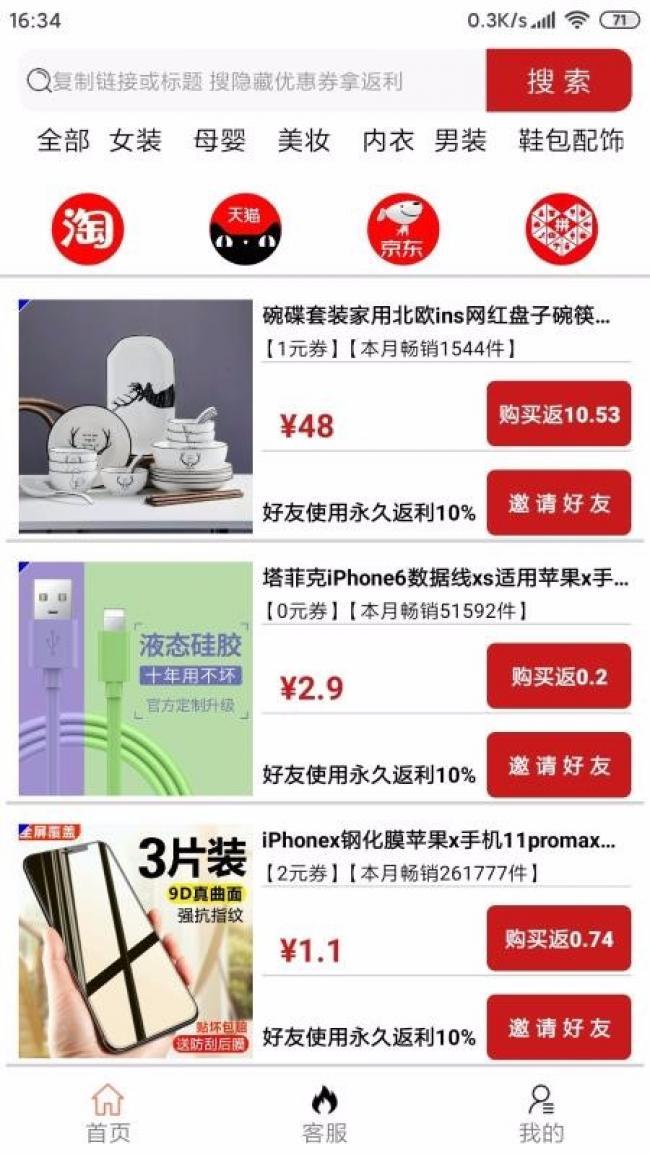Tap 邀请好友 under the 碗碟套装 item
This screenshot has width=650, height=1155.
click(x=558, y=503)
